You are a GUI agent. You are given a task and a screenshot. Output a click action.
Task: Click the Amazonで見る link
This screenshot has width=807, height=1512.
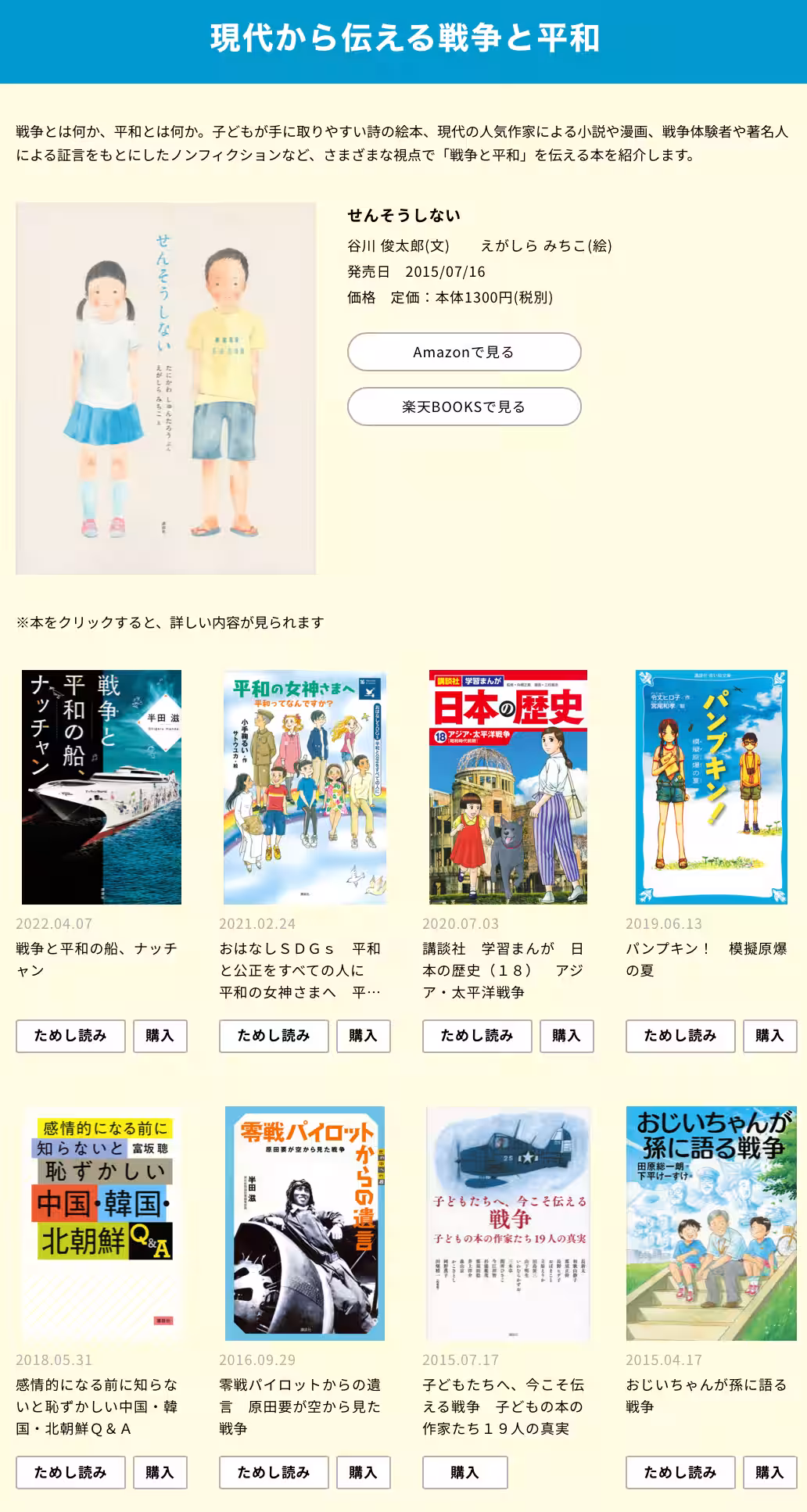[x=464, y=352]
